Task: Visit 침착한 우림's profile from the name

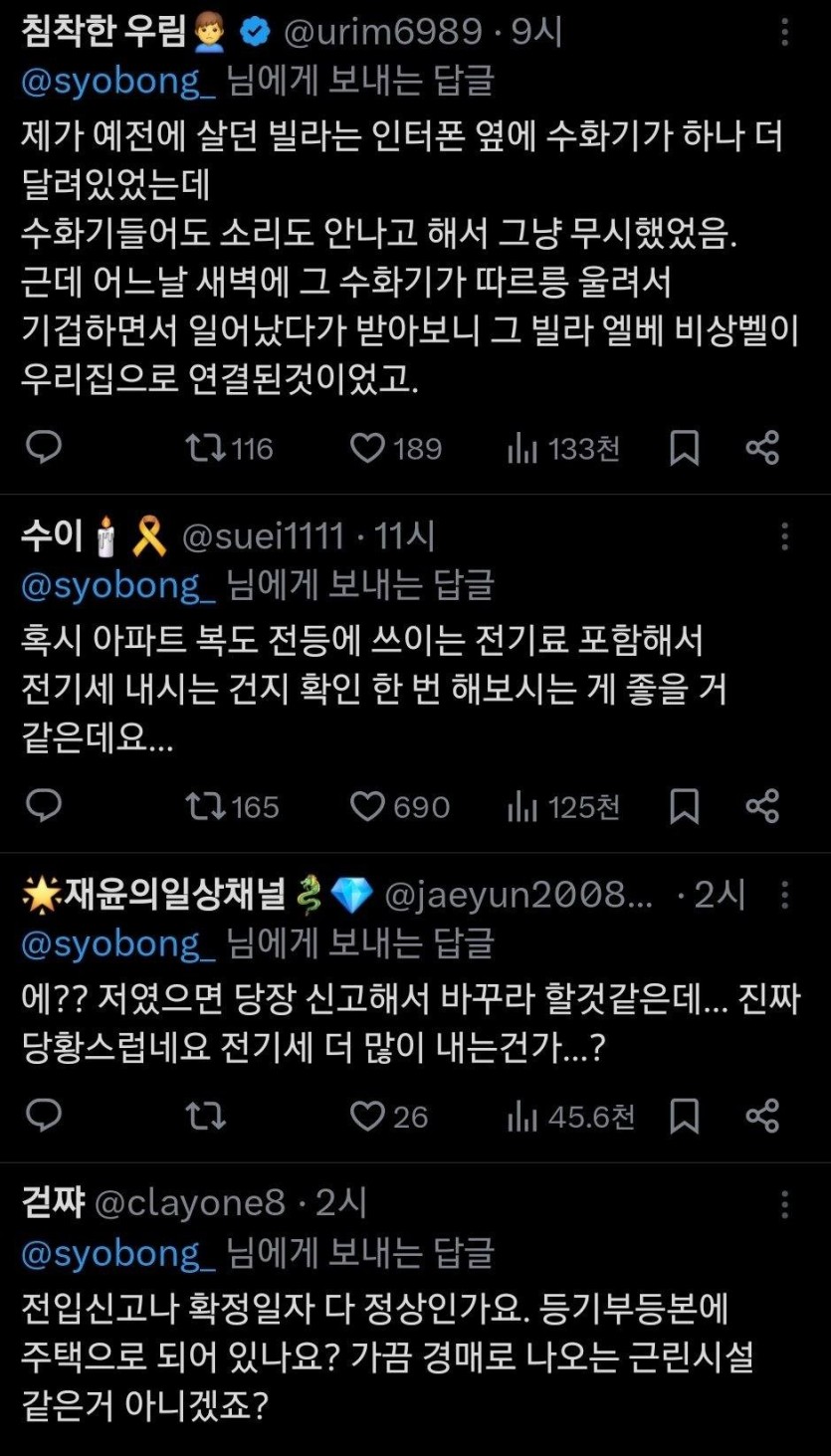Action: click(x=104, y=33)
